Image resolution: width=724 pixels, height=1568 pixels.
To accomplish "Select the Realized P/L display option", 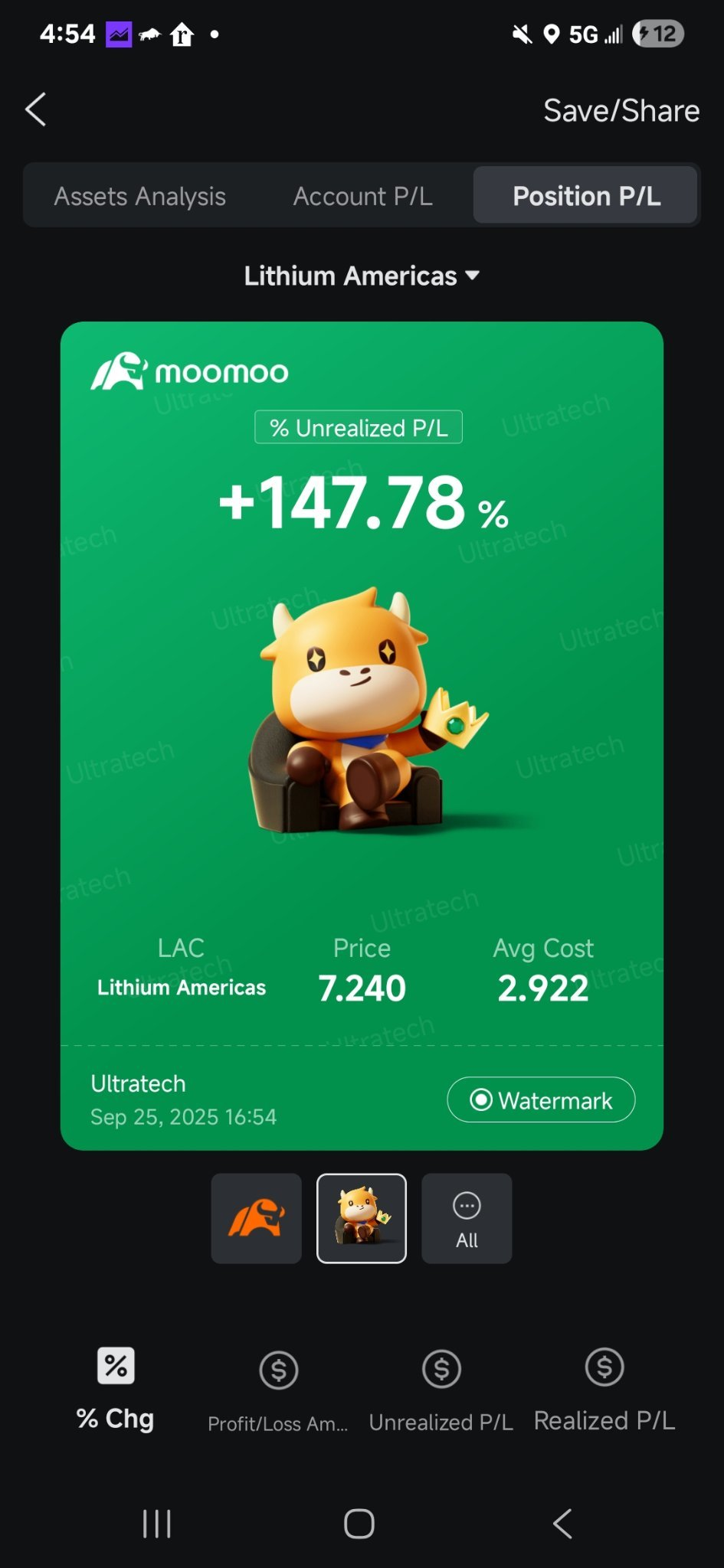I will 604,1390.
